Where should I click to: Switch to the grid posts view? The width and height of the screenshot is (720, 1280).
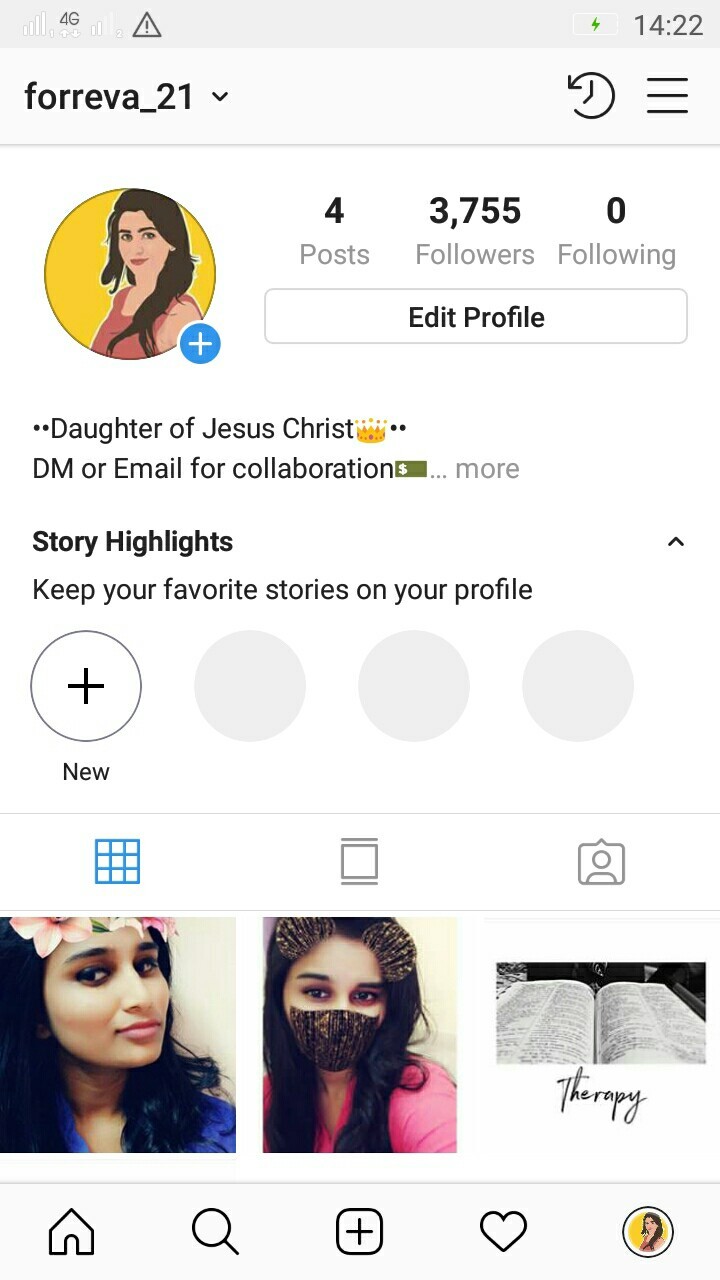(x=118, y=861)
